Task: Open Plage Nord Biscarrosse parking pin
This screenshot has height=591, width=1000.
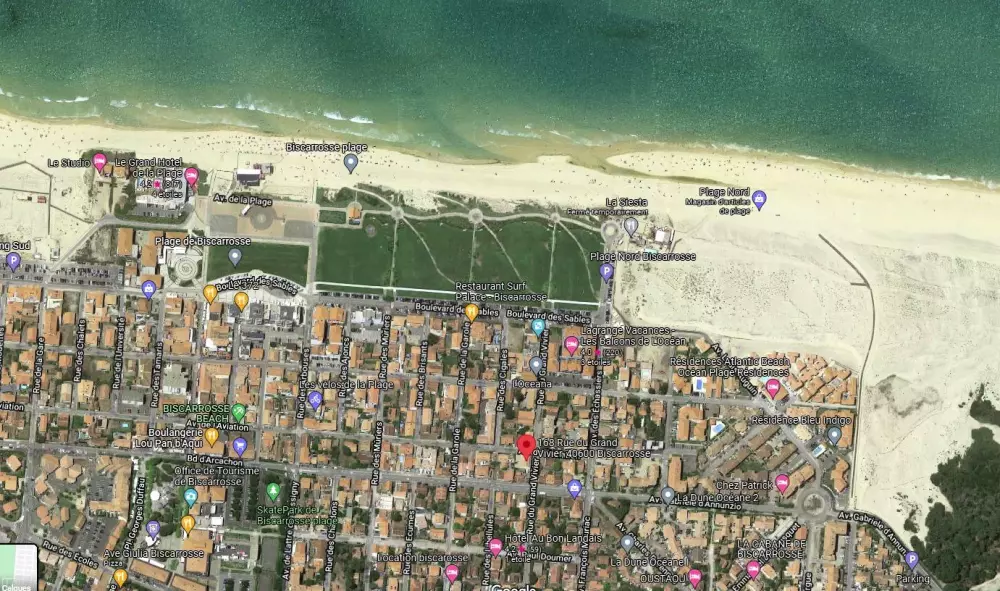Action: pos(606,271)
